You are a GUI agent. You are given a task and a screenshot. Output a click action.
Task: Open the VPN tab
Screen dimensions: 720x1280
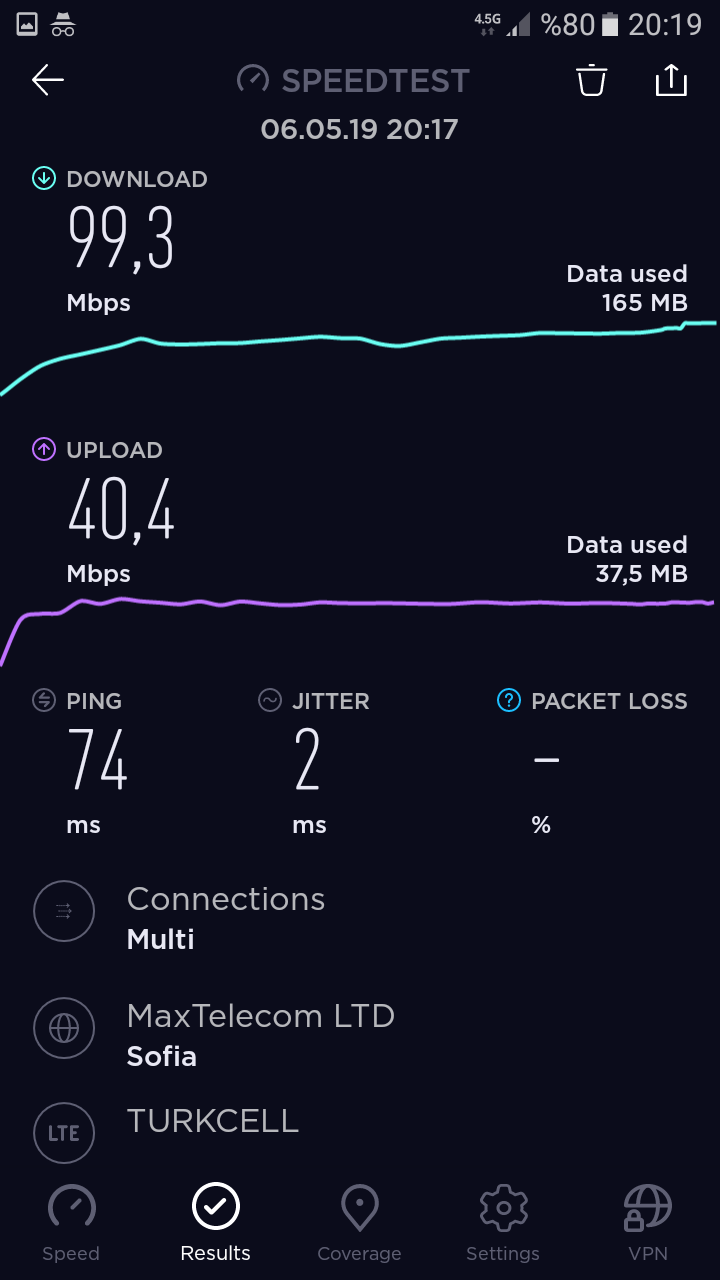647,1222
